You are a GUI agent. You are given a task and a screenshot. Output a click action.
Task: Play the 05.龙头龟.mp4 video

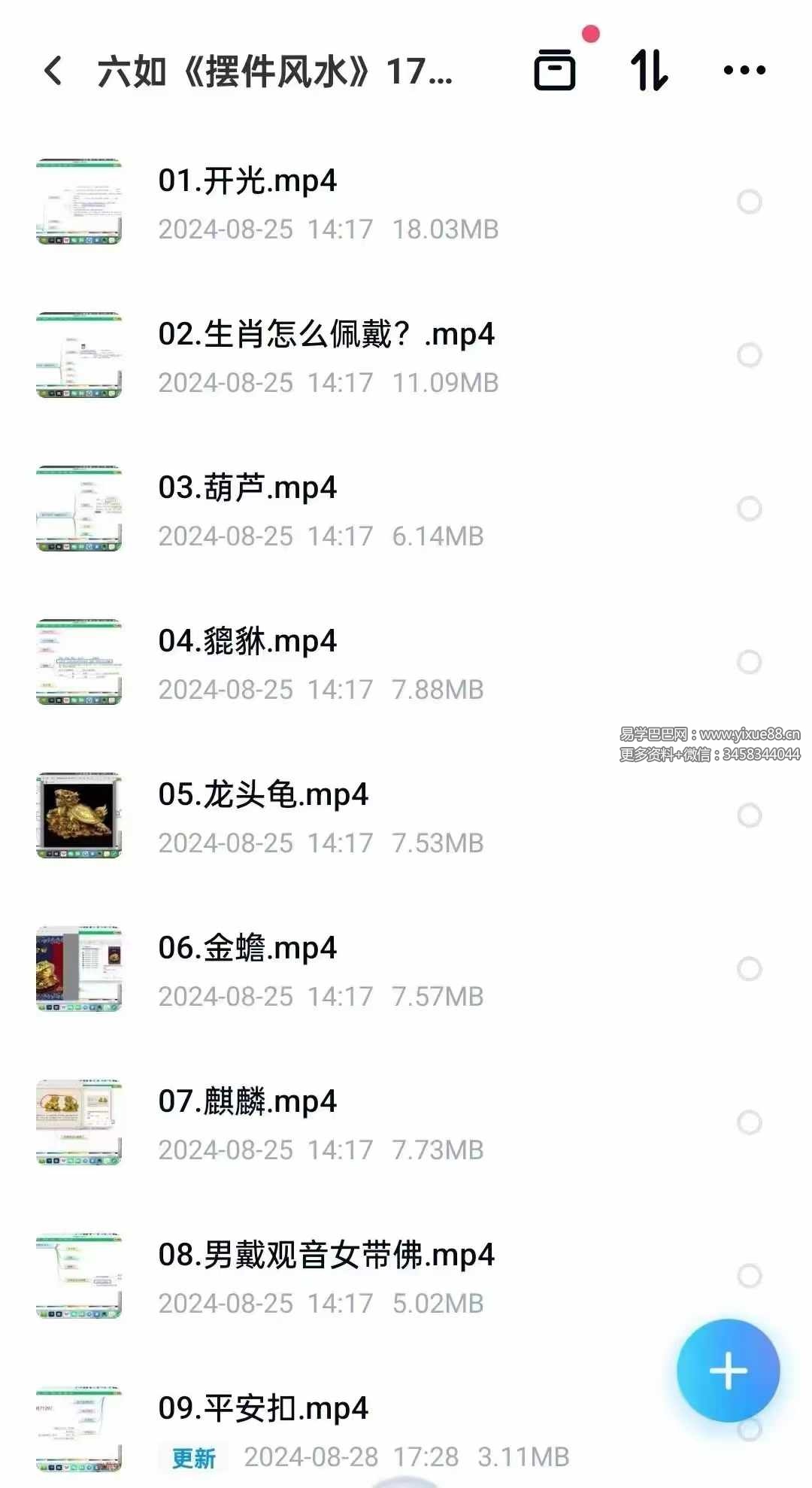click(263, 795)
